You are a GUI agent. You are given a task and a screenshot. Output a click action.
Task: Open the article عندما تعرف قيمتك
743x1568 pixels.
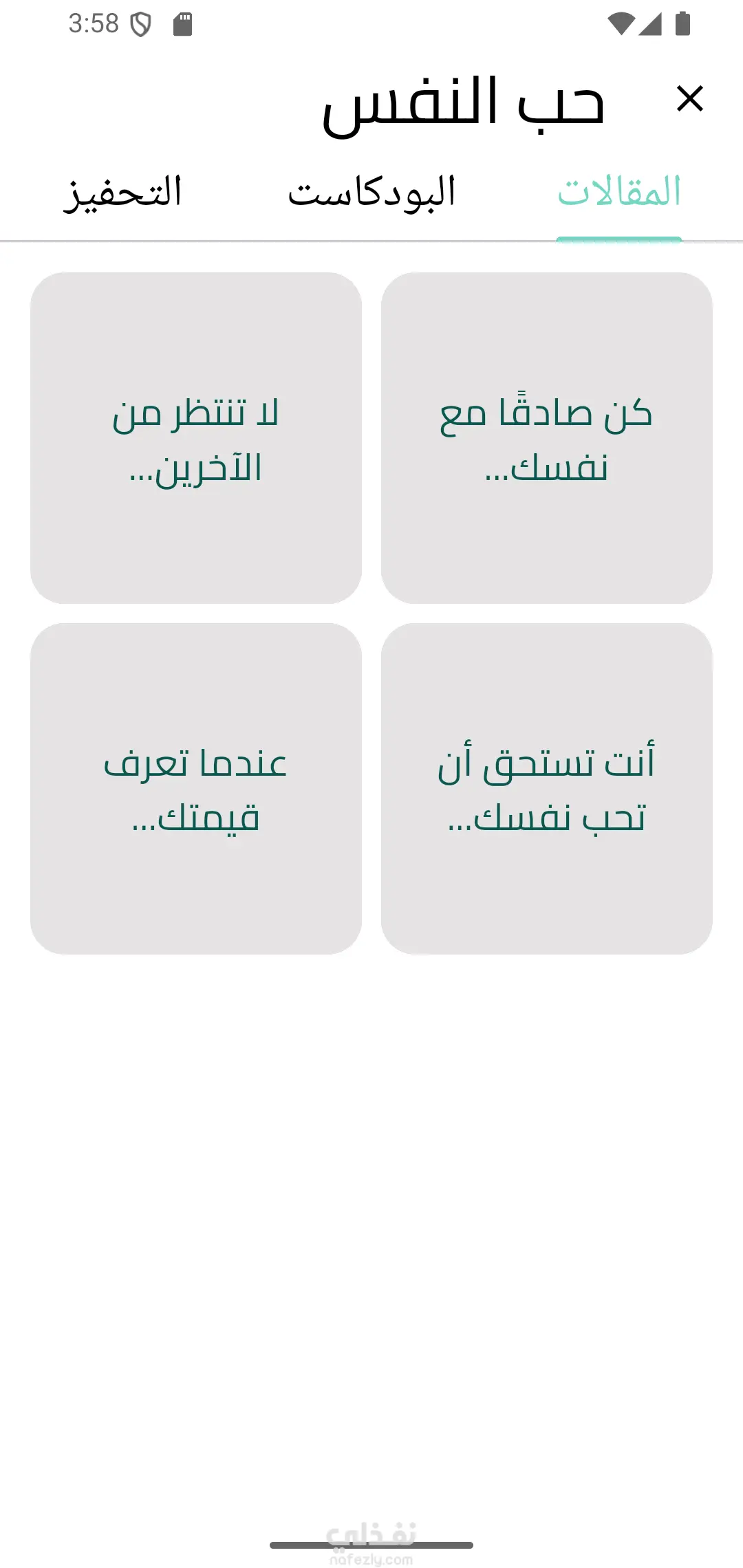(x=196, y=789)
